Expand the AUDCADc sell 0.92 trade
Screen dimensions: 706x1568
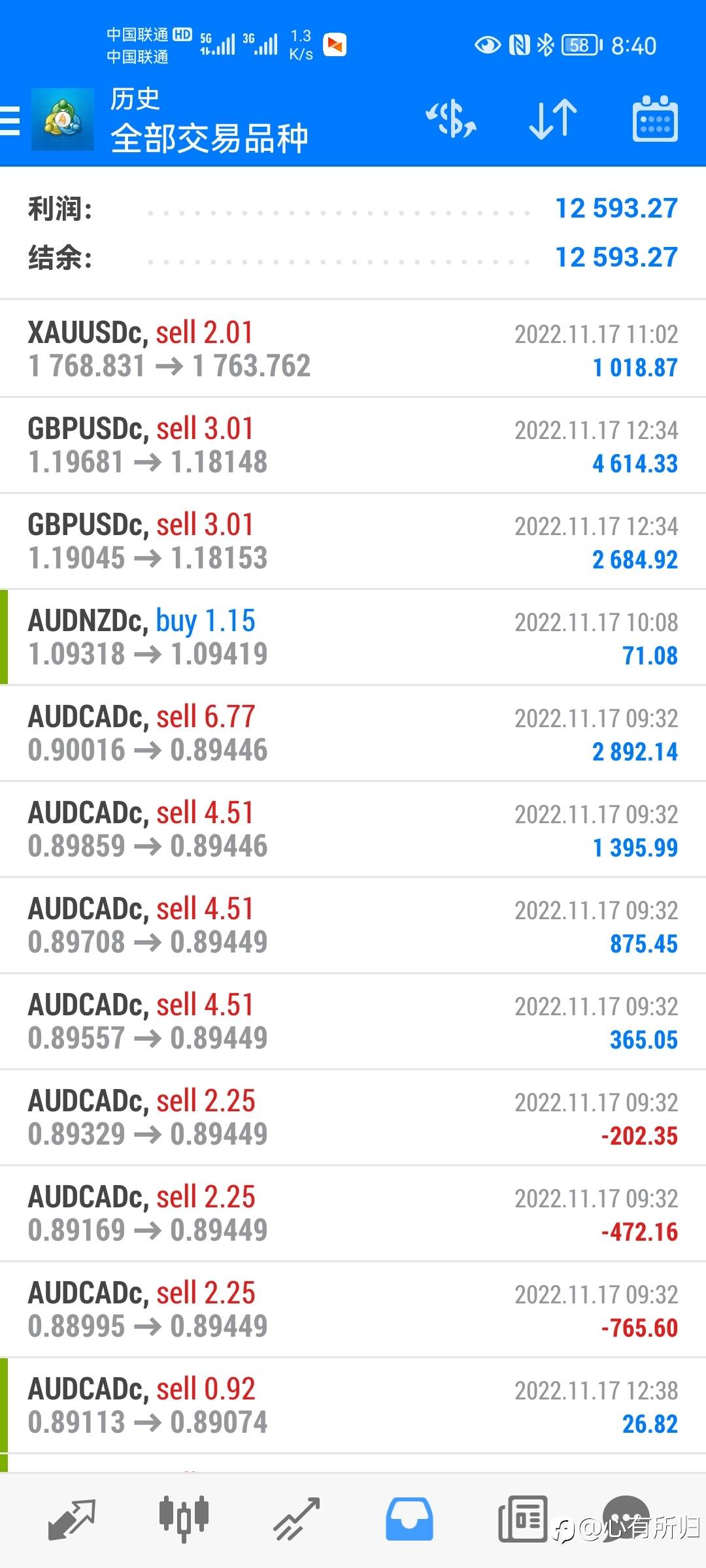[x=353, y=1405]
